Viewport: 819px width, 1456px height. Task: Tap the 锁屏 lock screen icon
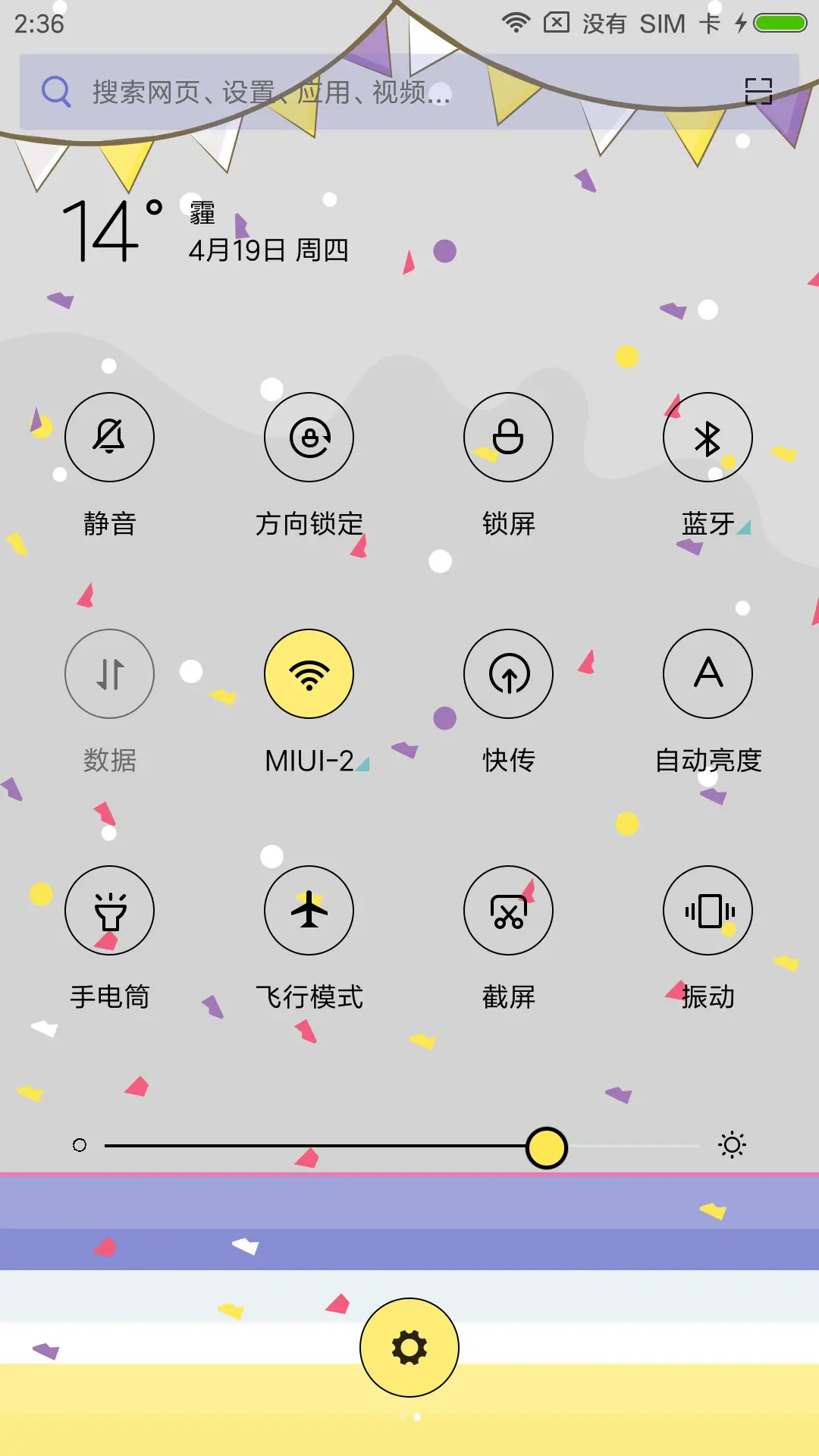508,438
